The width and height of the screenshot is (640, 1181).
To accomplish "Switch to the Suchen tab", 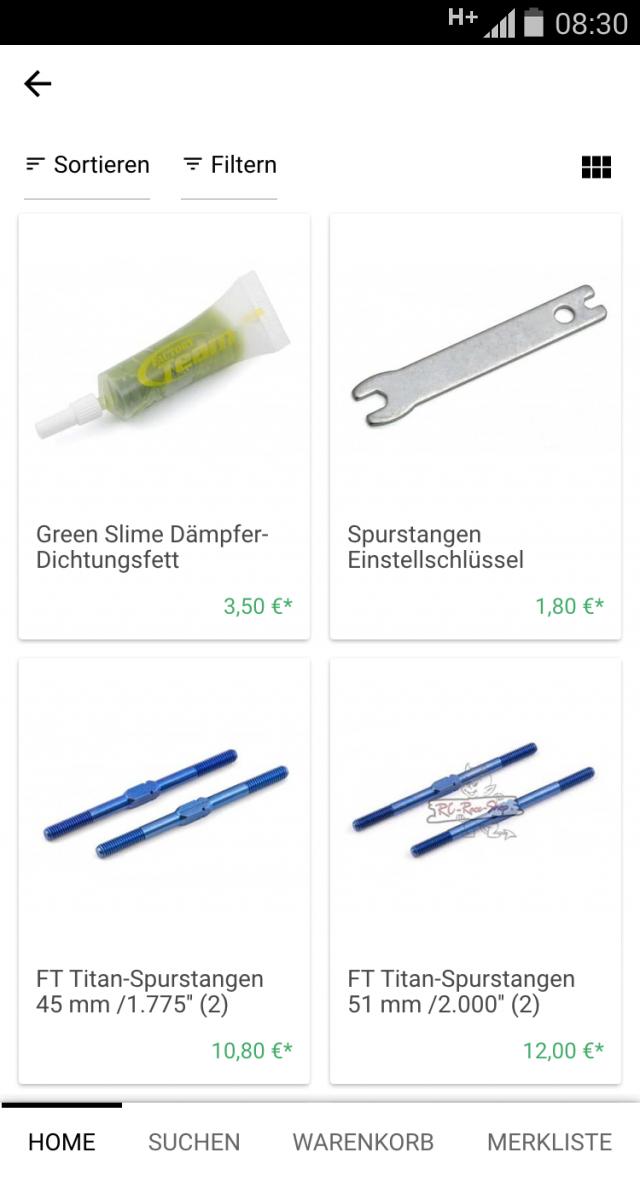I will click(194, 1142).
